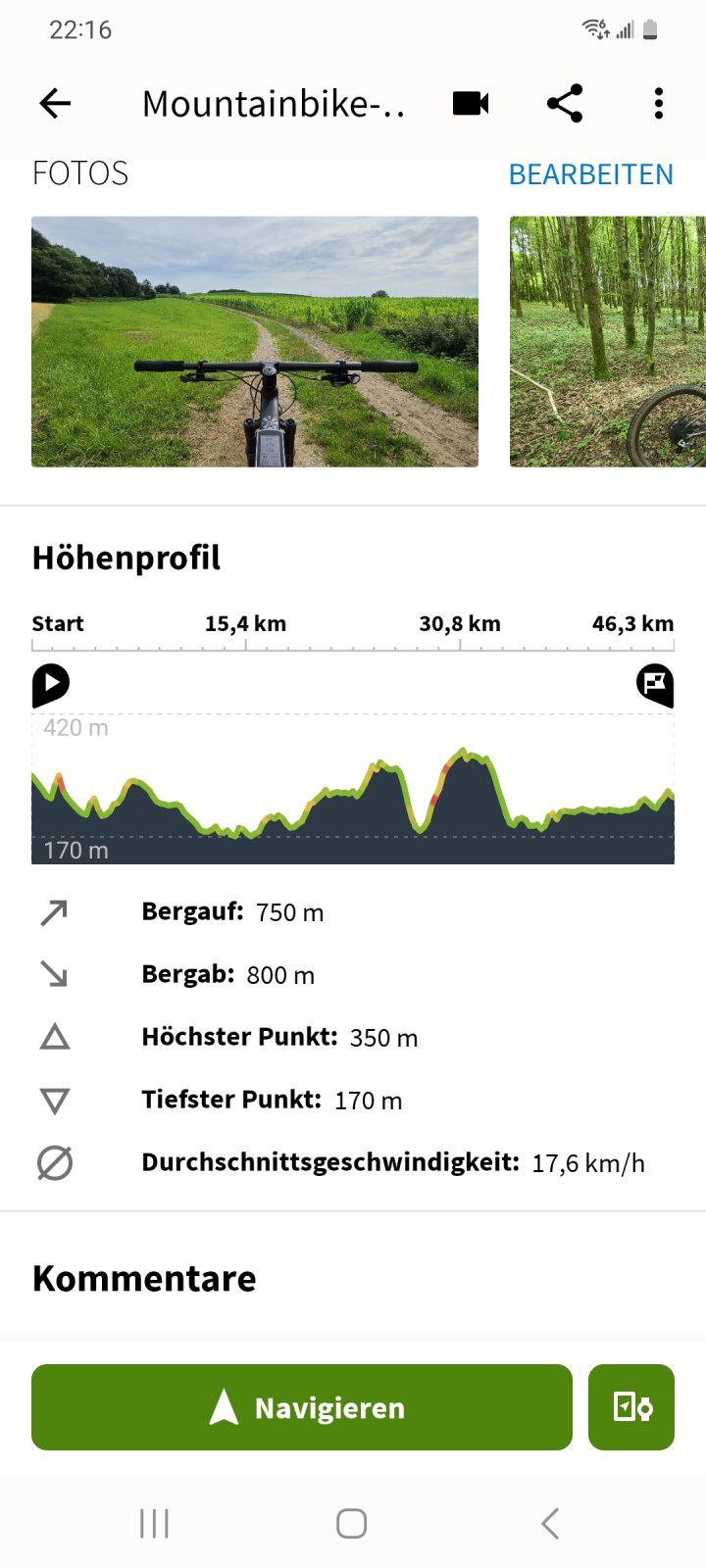Open the video camera icon
The height and width of the screenshot is (1568, 706).
(x=471, y=103)
